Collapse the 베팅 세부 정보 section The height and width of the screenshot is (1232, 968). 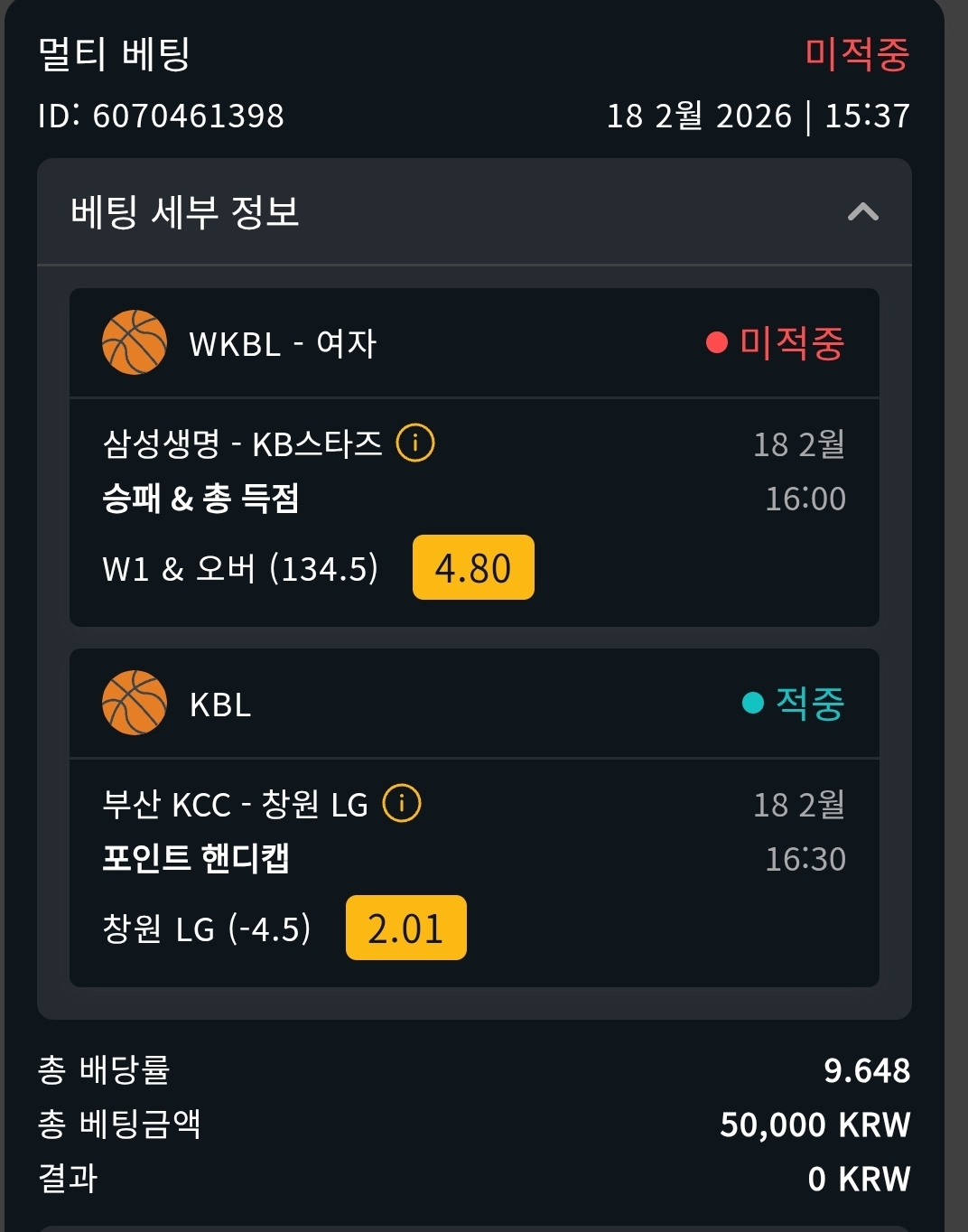(x=862, y=212)
